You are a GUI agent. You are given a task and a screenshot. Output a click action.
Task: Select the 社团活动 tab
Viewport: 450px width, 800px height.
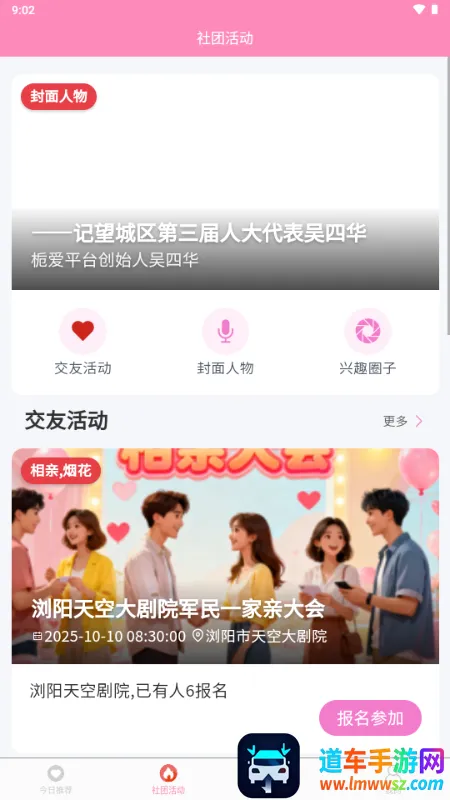(x=168, y=780)
